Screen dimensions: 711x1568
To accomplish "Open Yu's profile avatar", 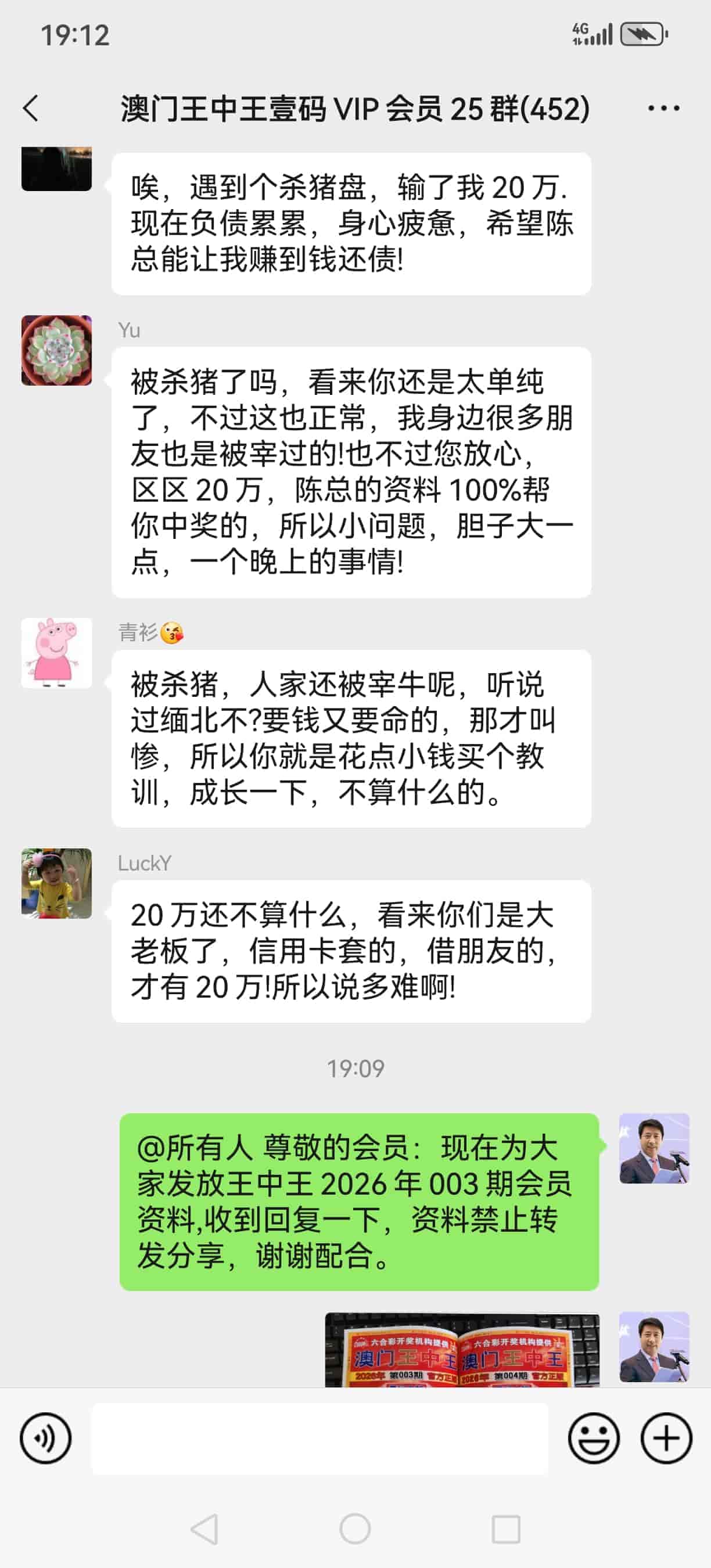I will pos(56,351).
